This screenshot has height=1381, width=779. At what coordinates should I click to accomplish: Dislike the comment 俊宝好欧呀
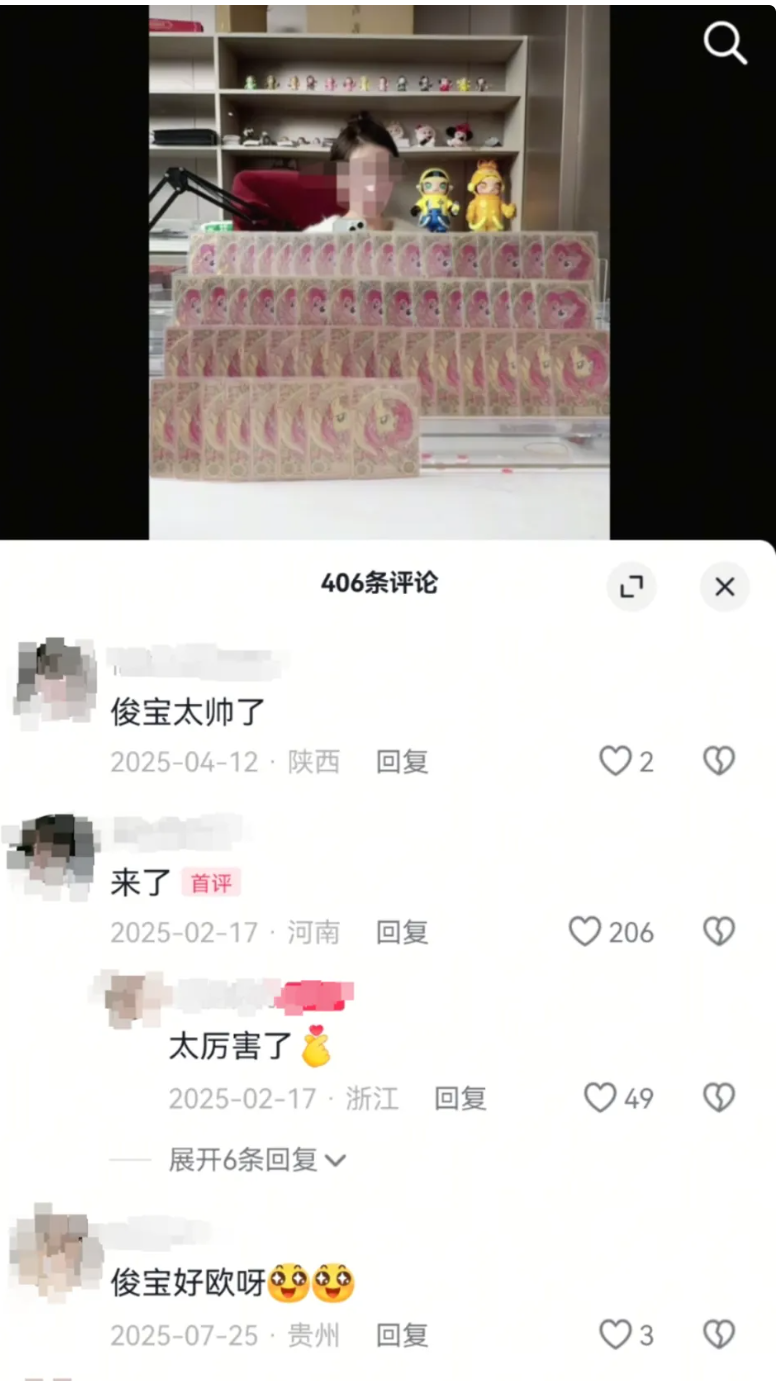point(716,1335)
